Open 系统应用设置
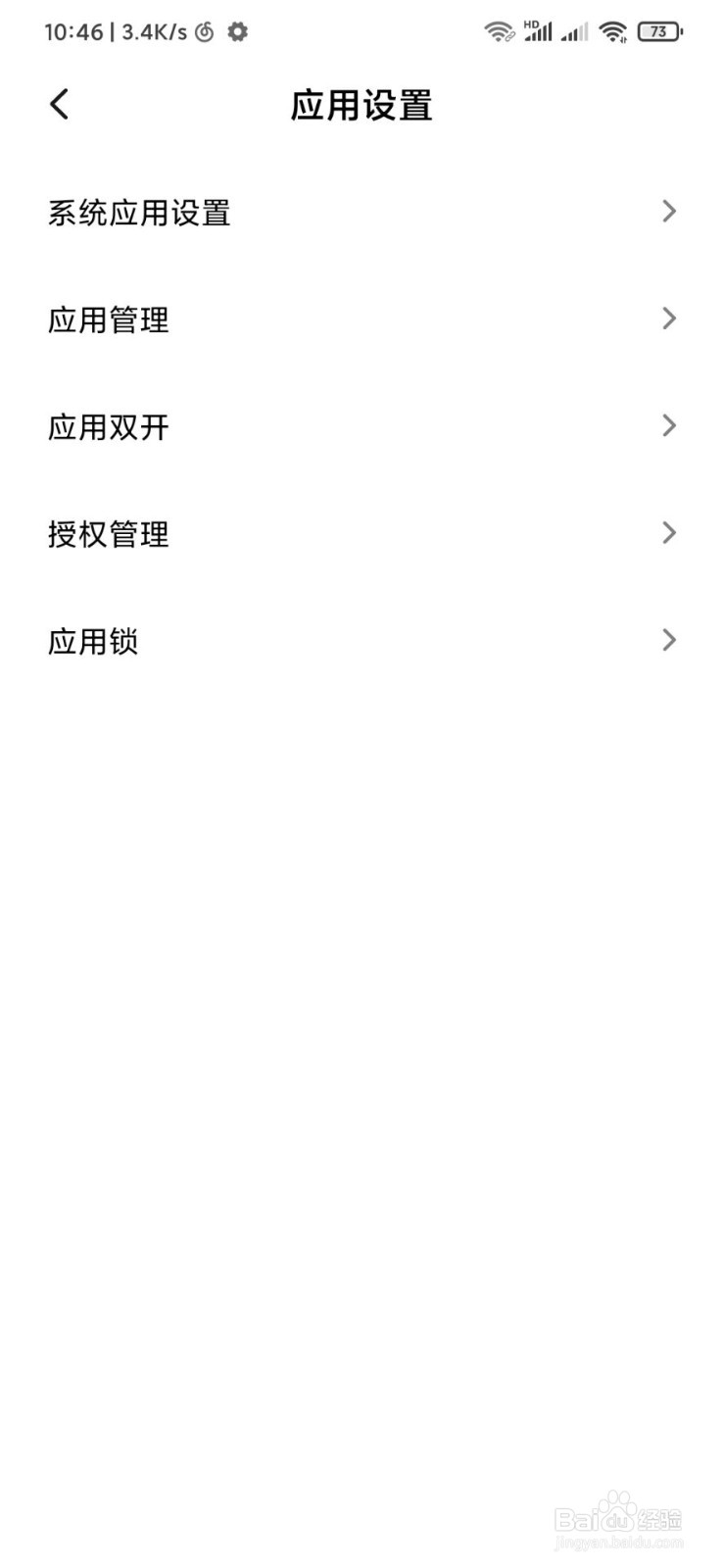This screenshot has width=723, height=1568. [x=140, y=213]
